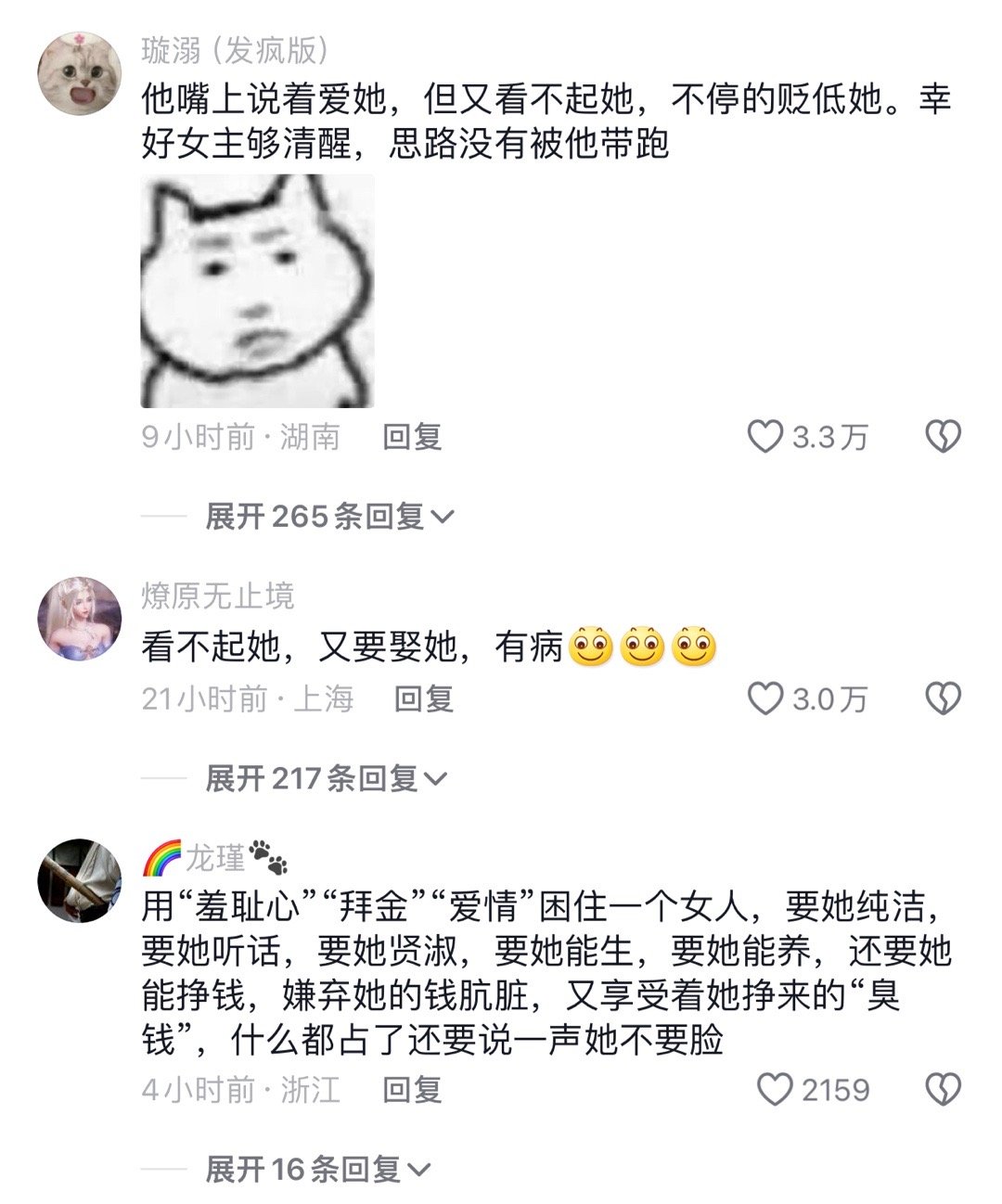Open 龙瑾's profile avatar
The height and width of the screenshot is (1204, 1002).
80,881
